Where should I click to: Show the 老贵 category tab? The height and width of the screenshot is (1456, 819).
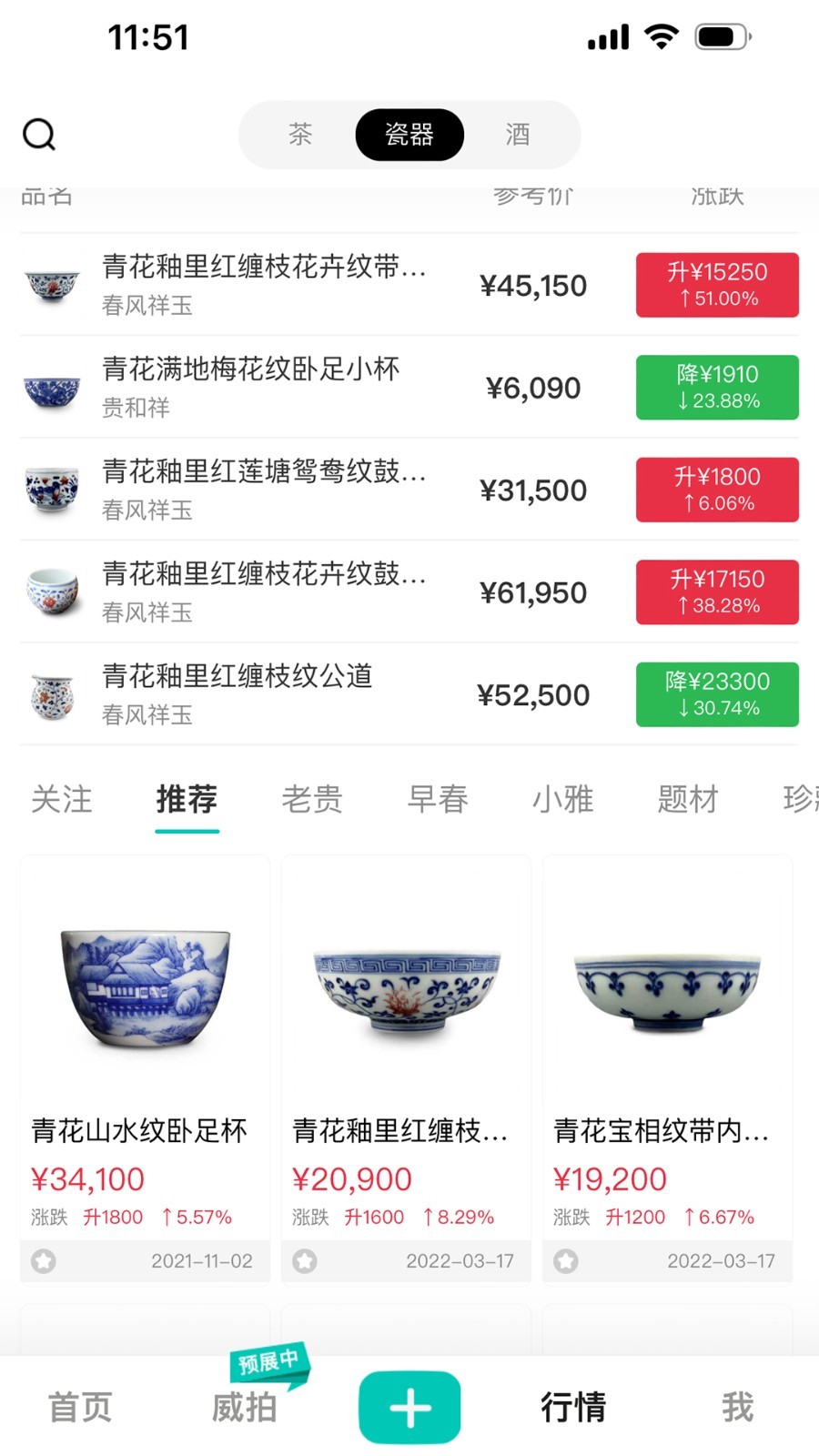[312, 799]
